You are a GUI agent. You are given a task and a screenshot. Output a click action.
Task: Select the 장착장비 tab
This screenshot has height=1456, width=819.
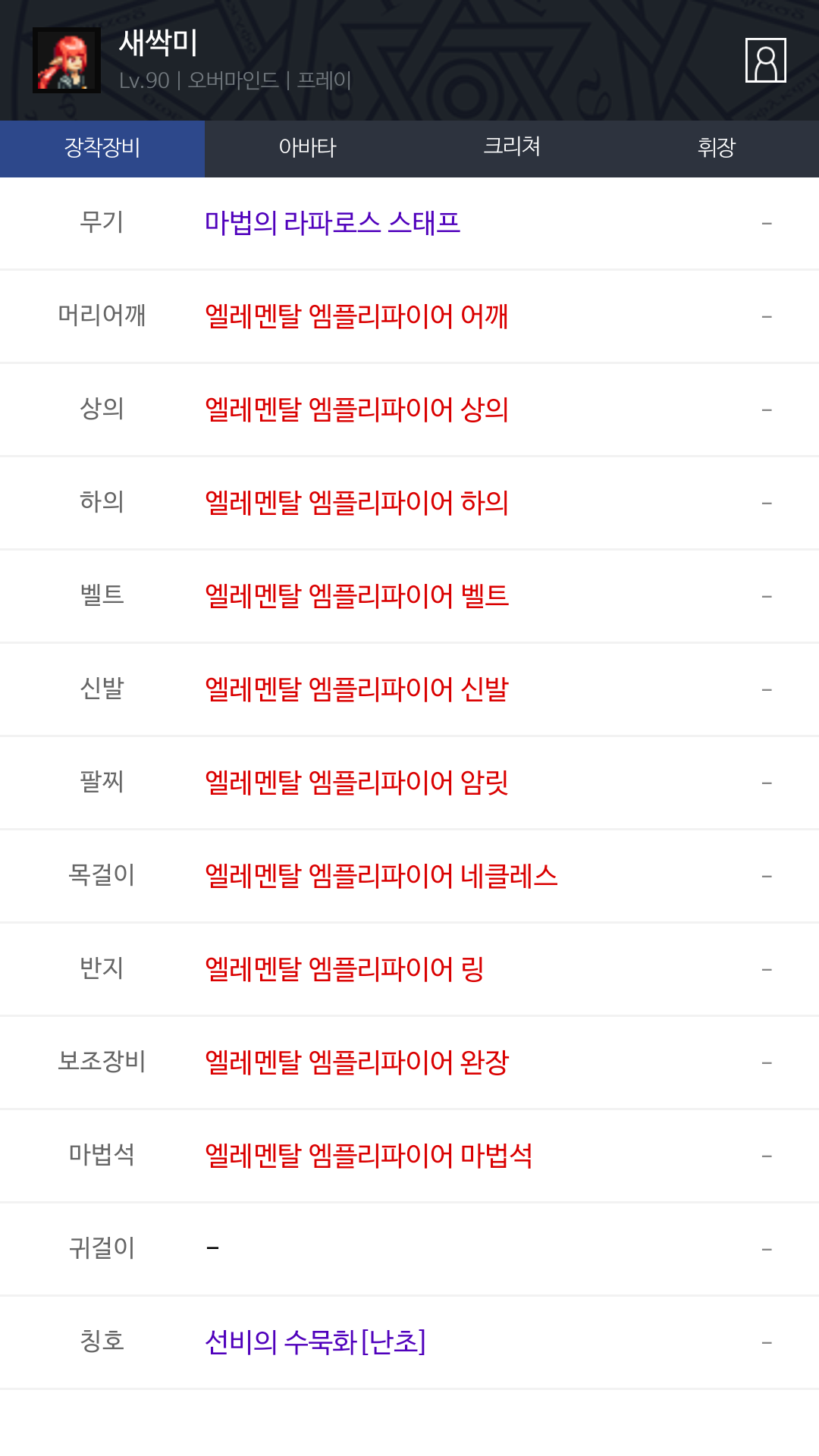pyautogui.click(x=102, y=148)
